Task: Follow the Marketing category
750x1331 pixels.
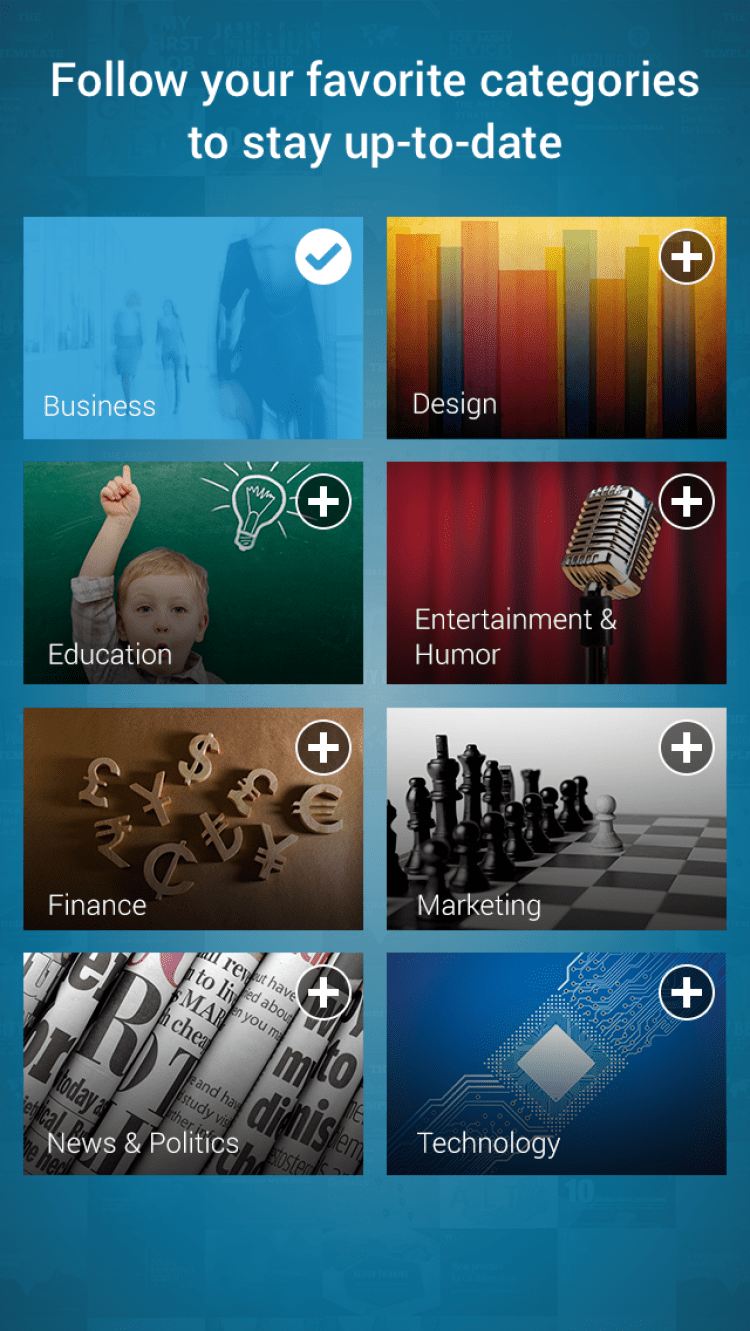Action: pos(686,748)
